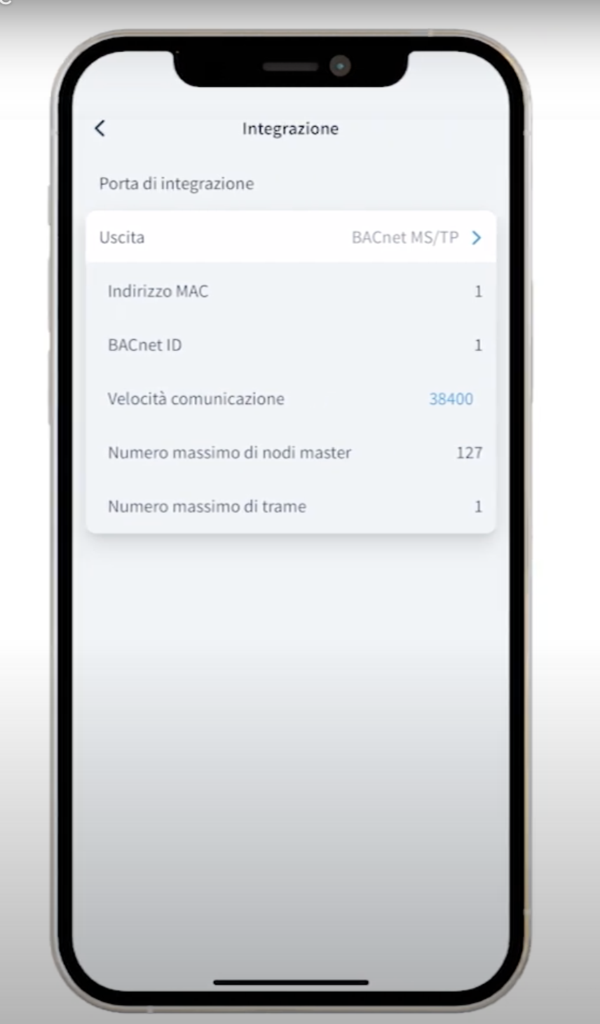Edit Numero massimo di nodi master

[291, 453]
